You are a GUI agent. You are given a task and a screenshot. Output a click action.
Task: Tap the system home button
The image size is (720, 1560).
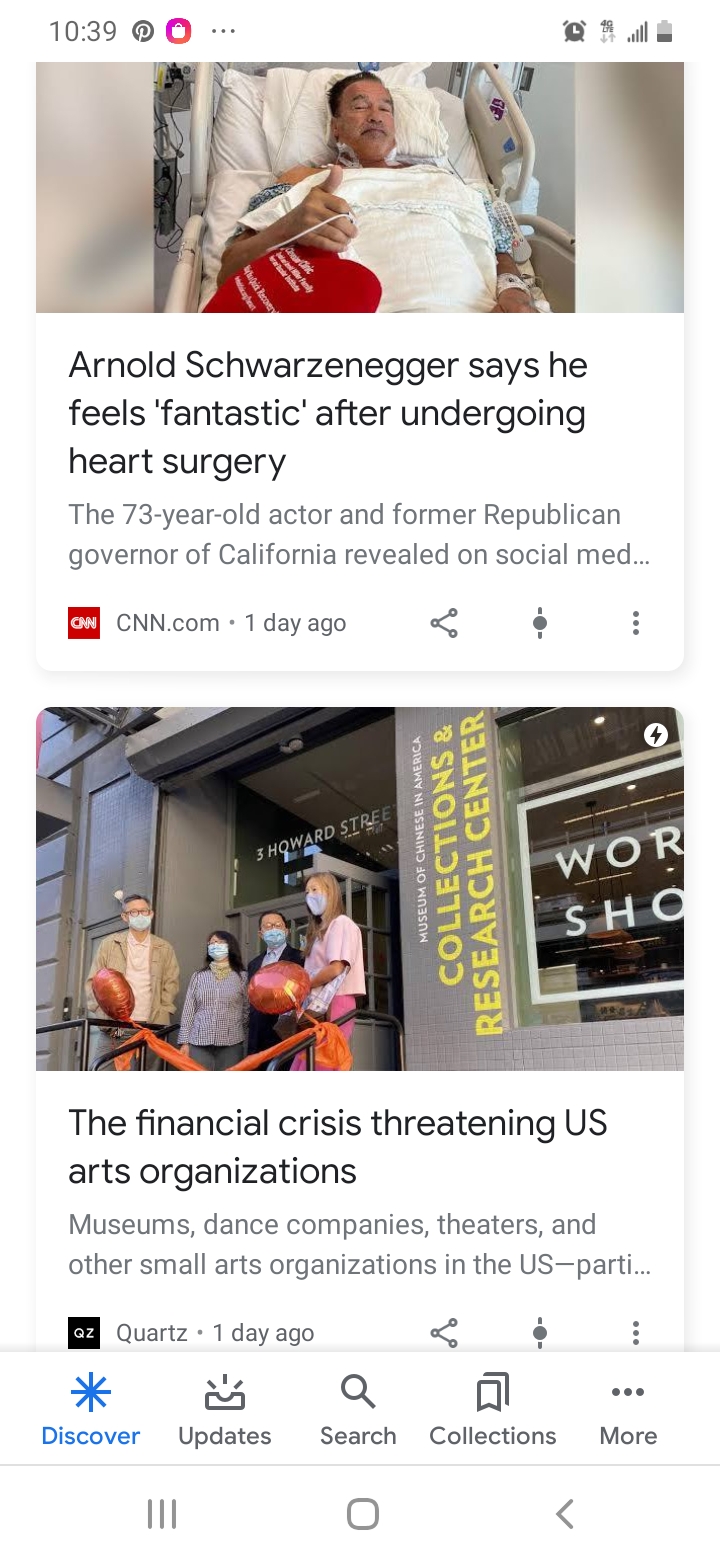pos(362,1514)
